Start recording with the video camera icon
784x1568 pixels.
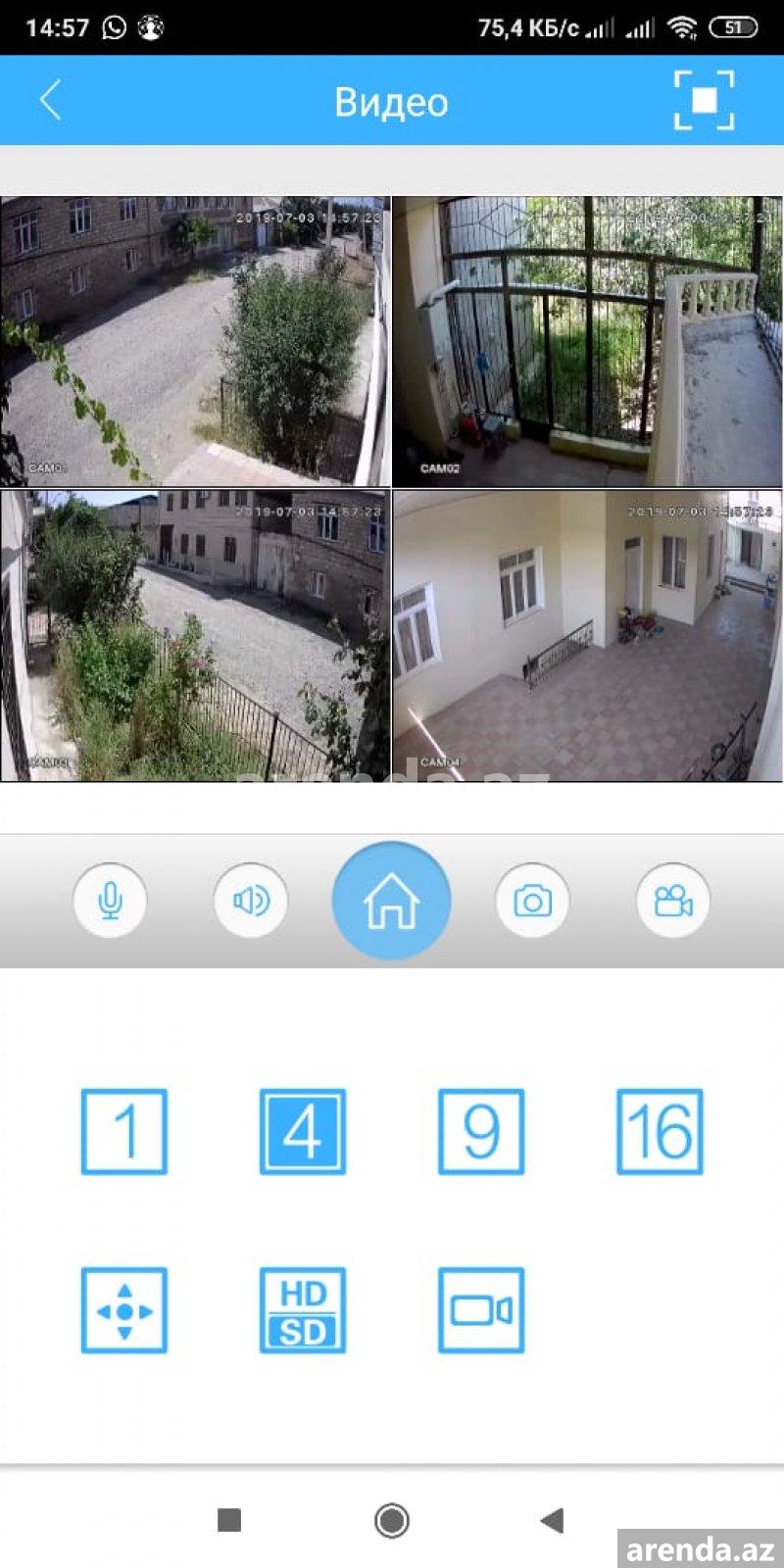(673, 900)
